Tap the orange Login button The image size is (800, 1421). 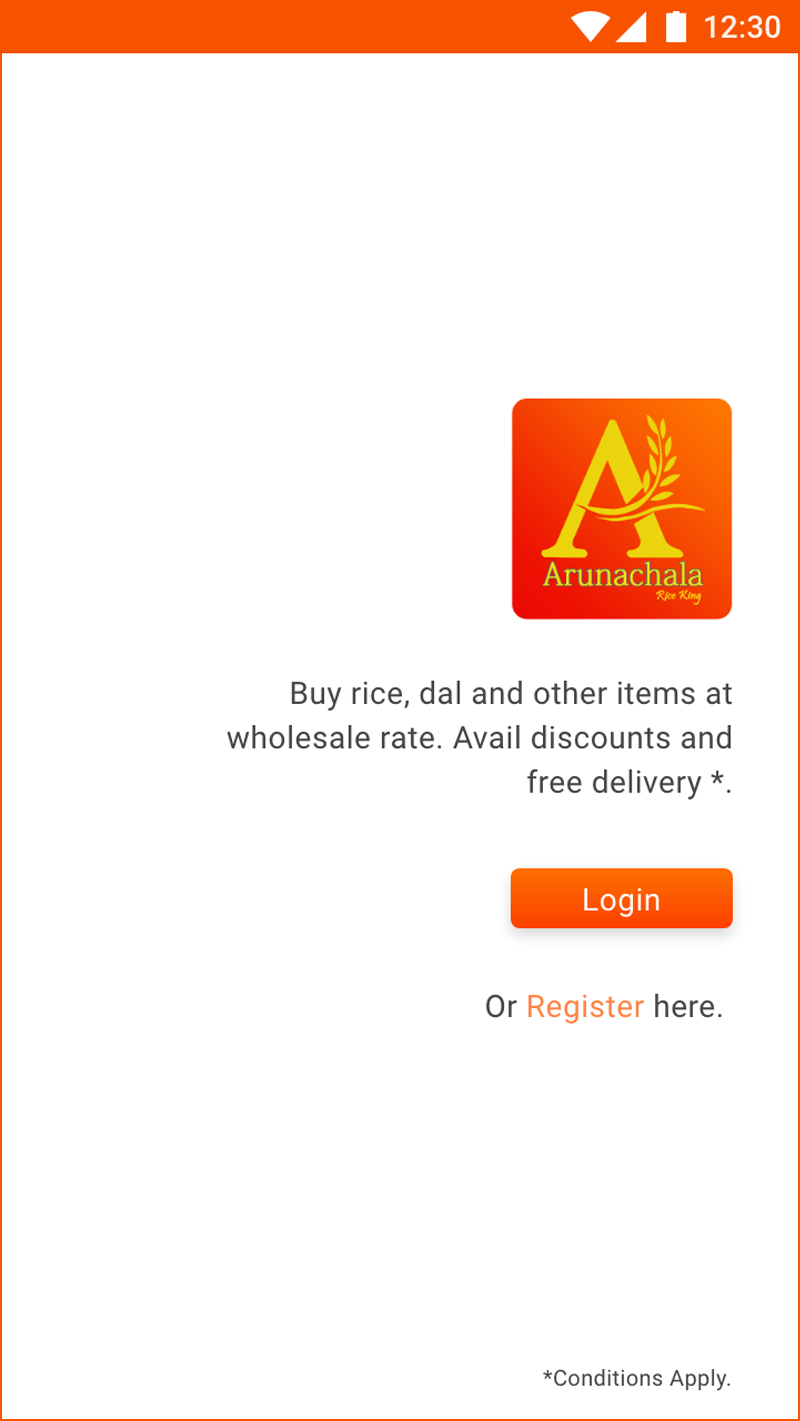click(621, 899)
